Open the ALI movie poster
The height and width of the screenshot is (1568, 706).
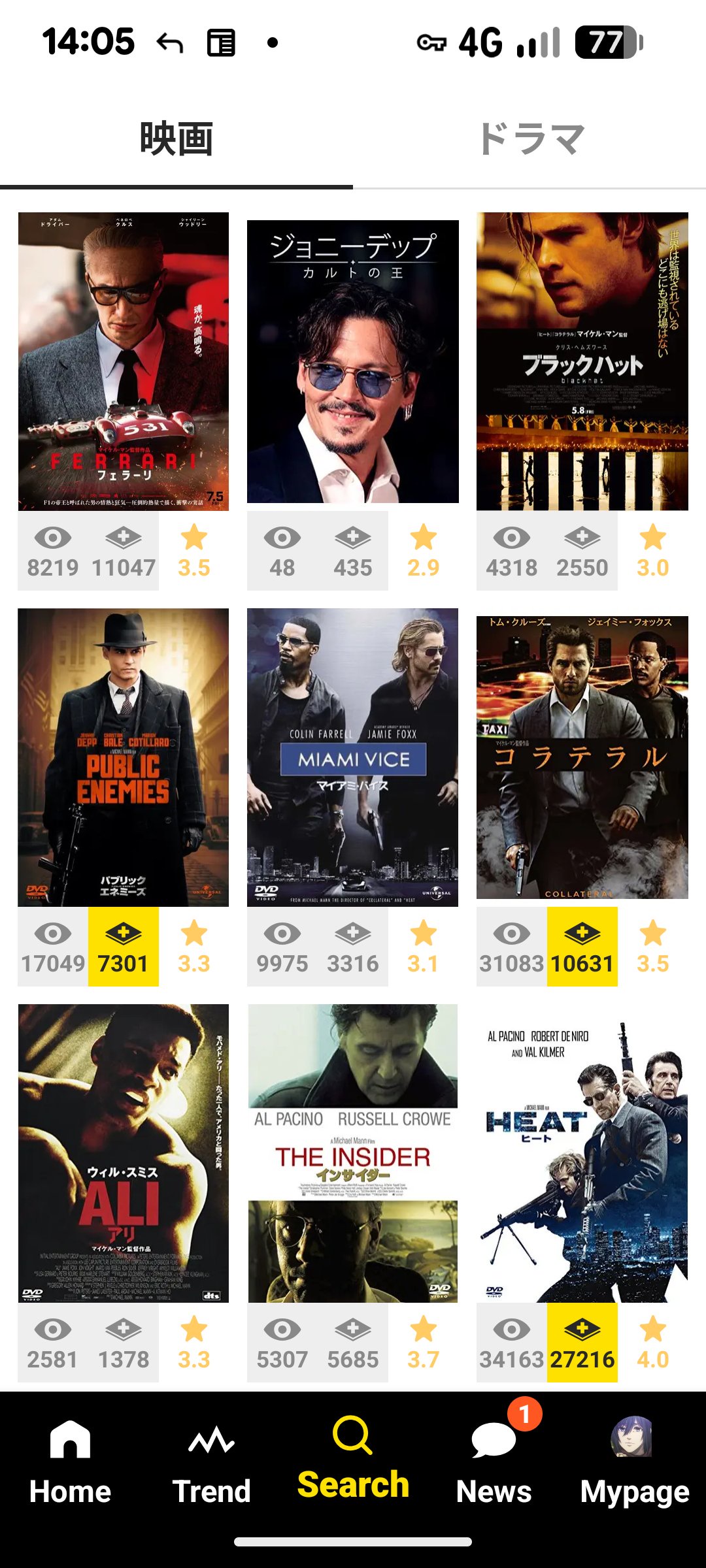pyautogui.click(x=124, y=1152)
